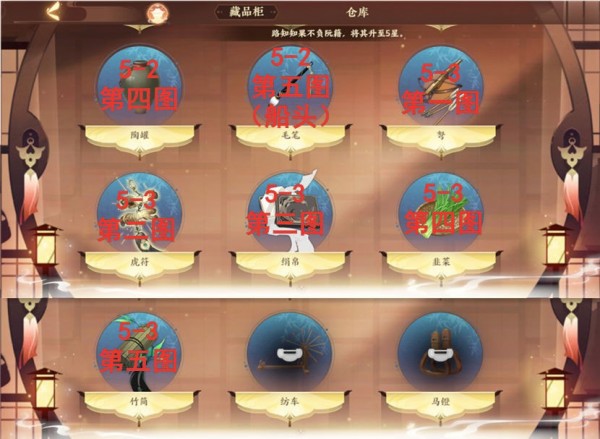The height and width of the screenshot is (439, 600).
Task: Select the 虎符 collectible
Action: pos(138,214)
